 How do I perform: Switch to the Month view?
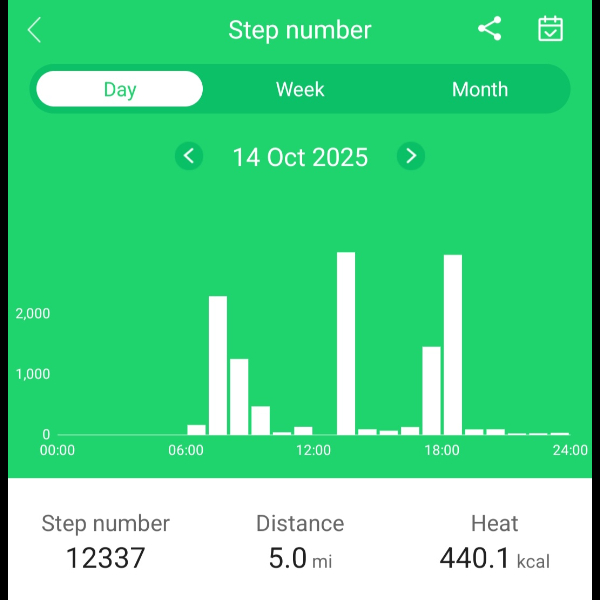coord(480,89)
